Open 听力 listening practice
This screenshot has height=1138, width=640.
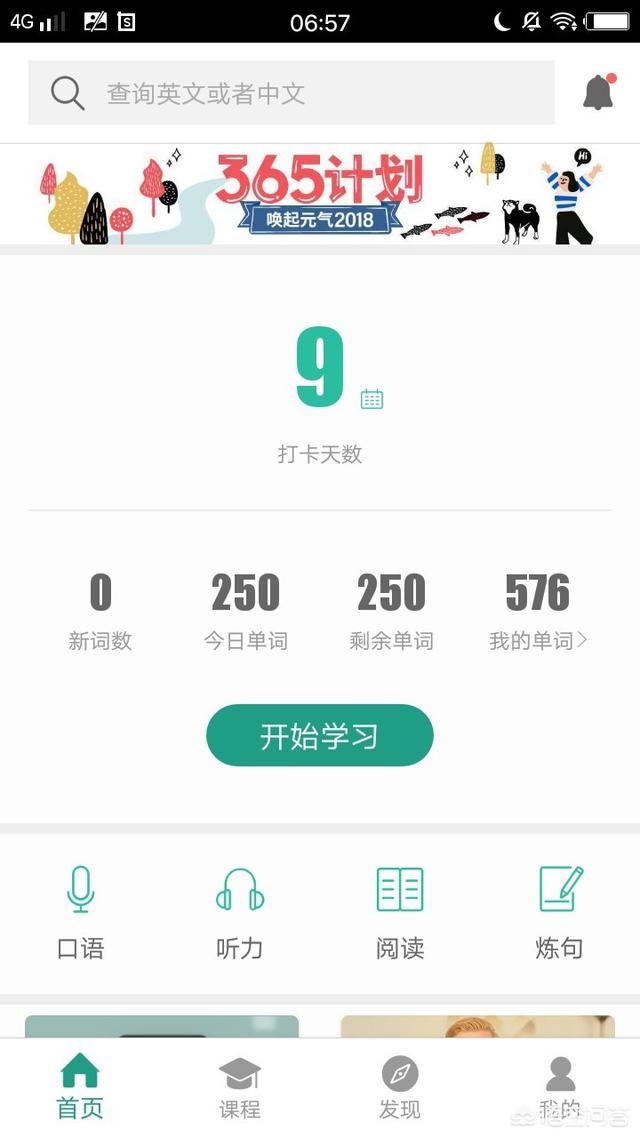pos(240,911)
